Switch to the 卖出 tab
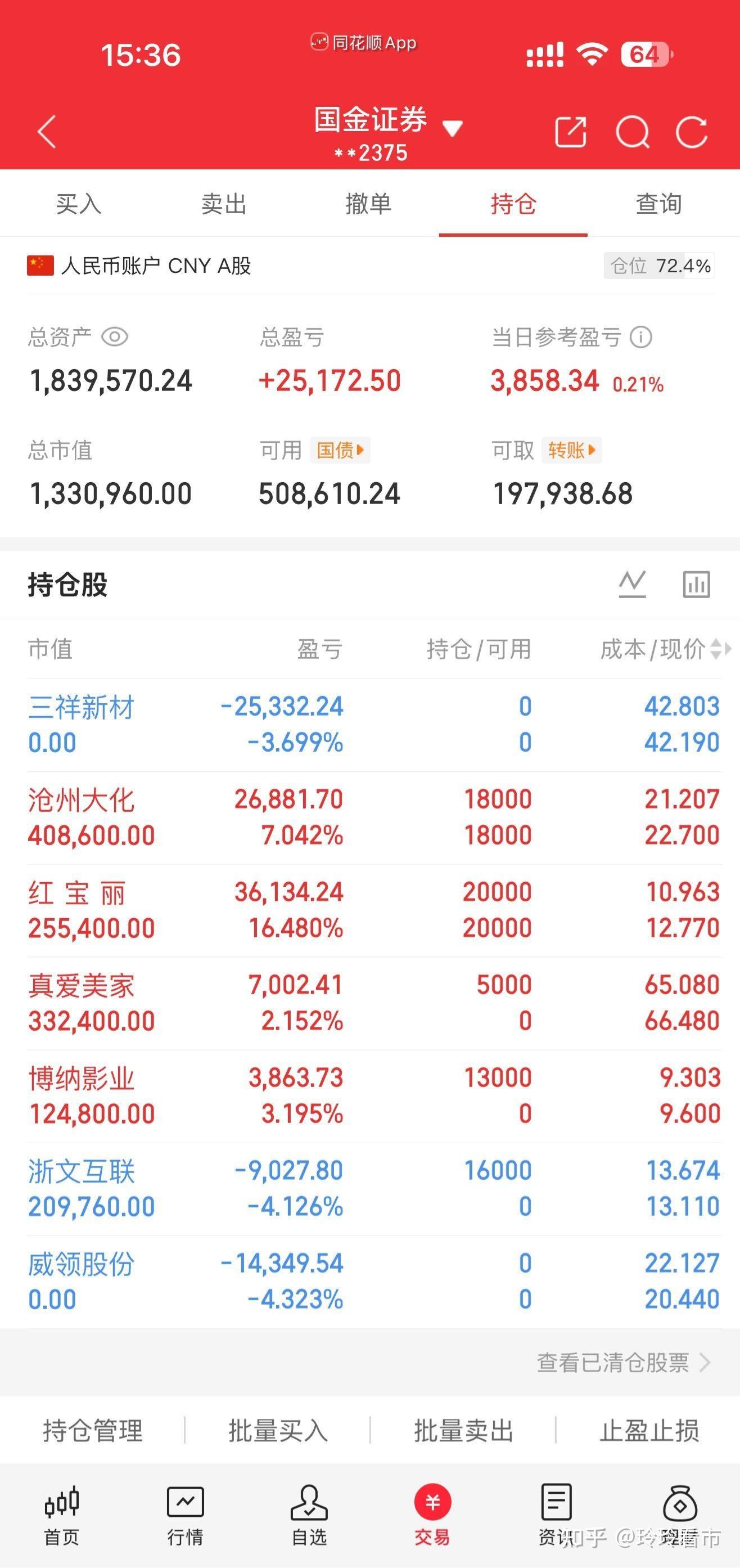The width and height of the screenshot is (740, 1568). coord(224,203)
